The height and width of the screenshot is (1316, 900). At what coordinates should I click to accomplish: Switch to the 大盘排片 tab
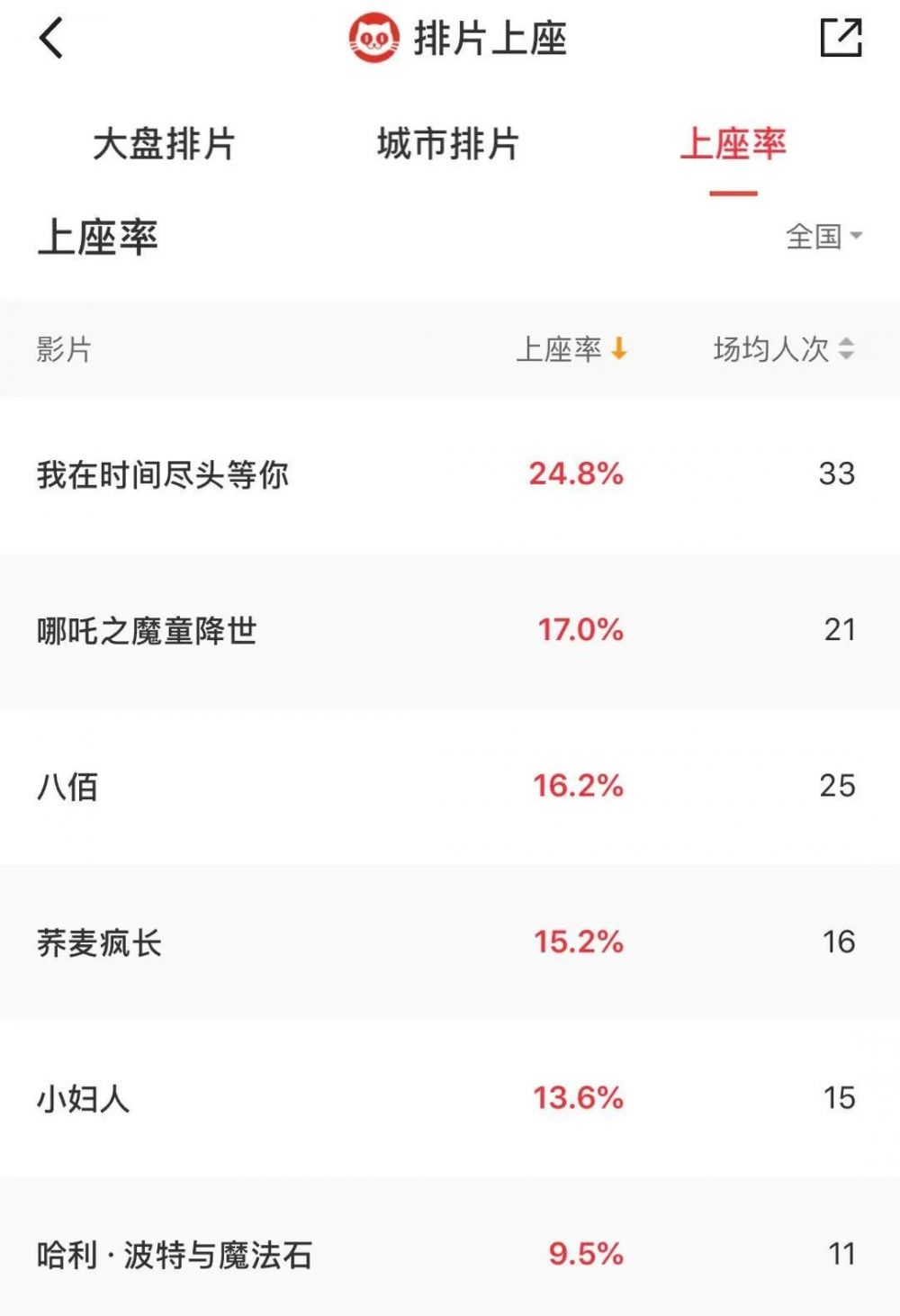pyautogui.click(x=164, y=144)
